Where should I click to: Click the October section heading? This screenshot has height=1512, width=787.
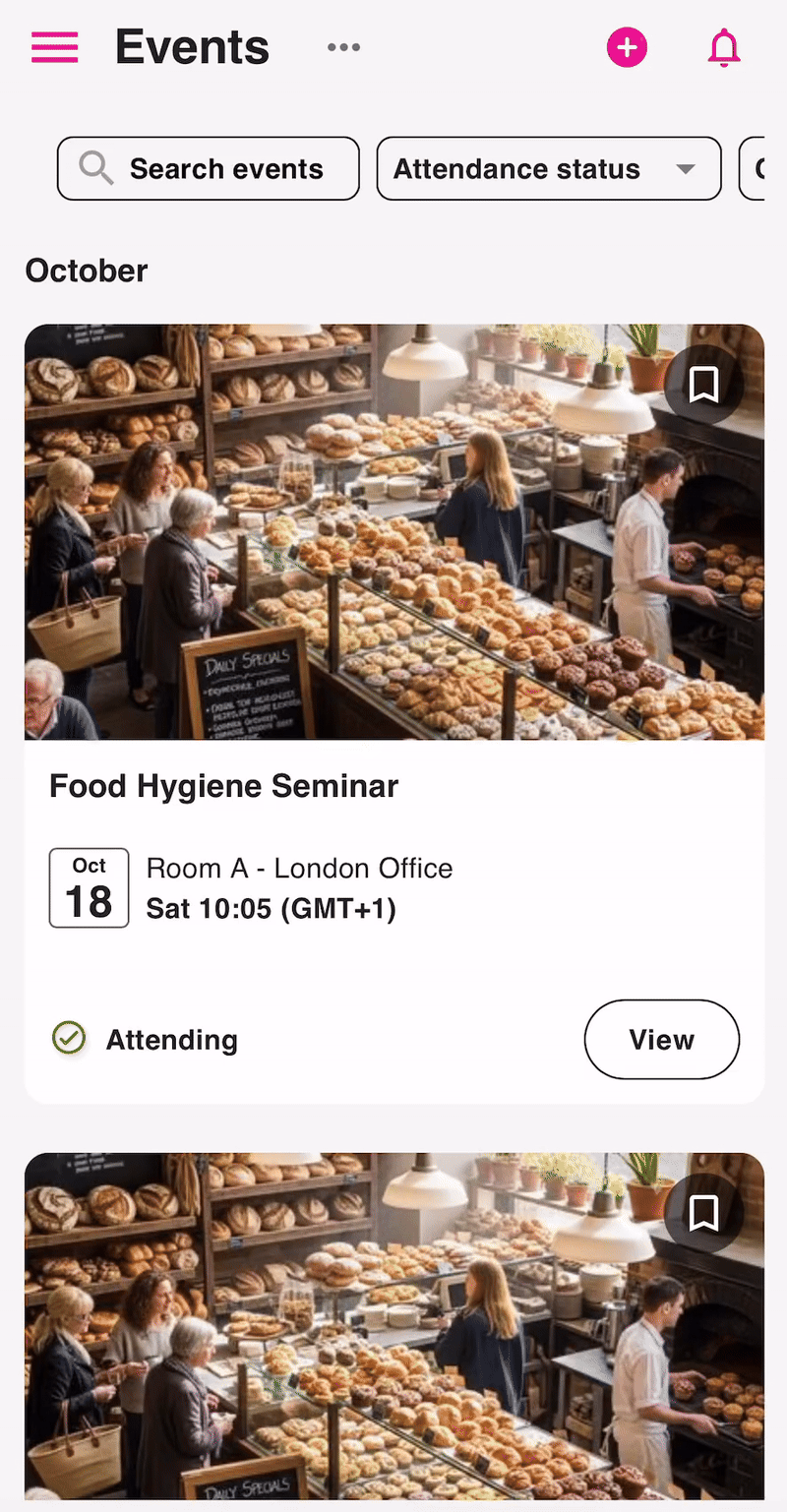pos(86,270)
